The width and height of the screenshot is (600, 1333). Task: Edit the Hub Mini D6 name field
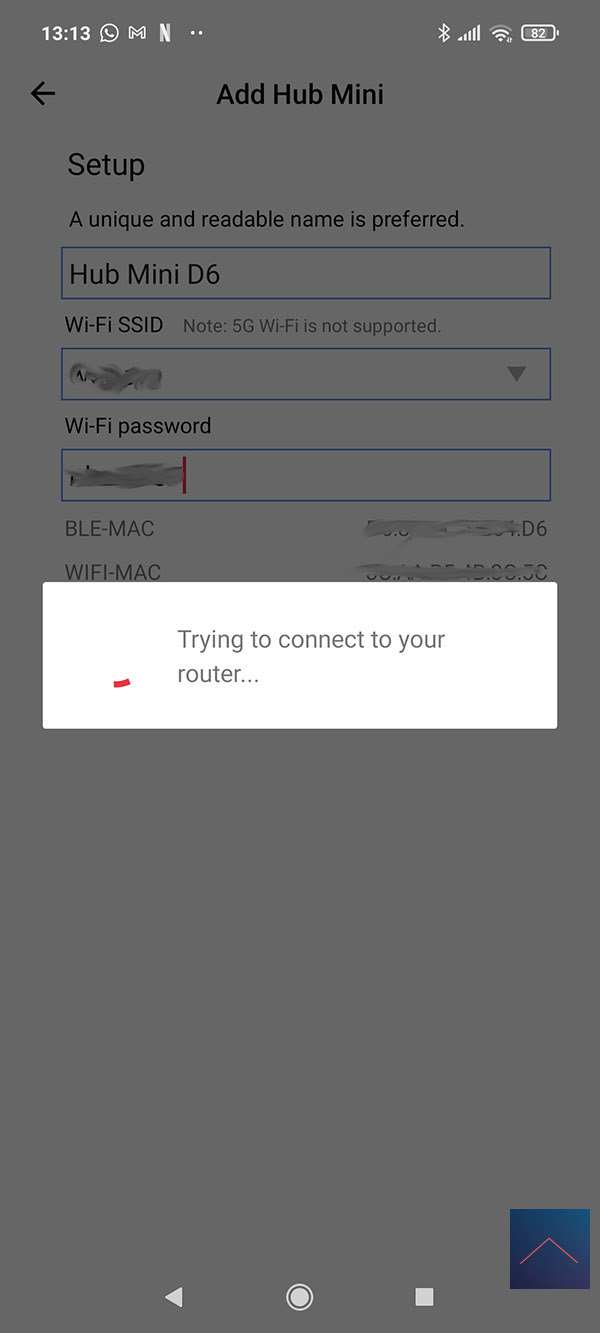pyautogui.click(x=305, y=273)
